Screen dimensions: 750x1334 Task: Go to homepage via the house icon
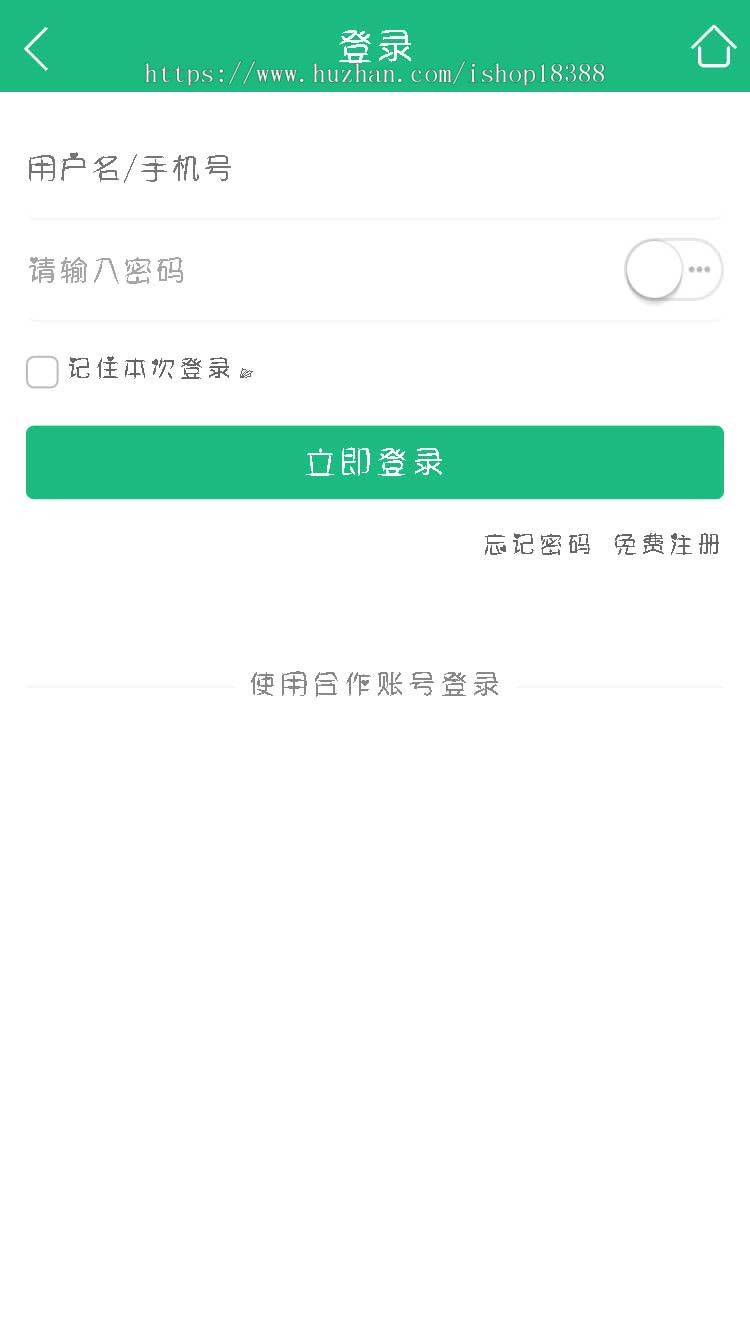click(x=713, y=45)
